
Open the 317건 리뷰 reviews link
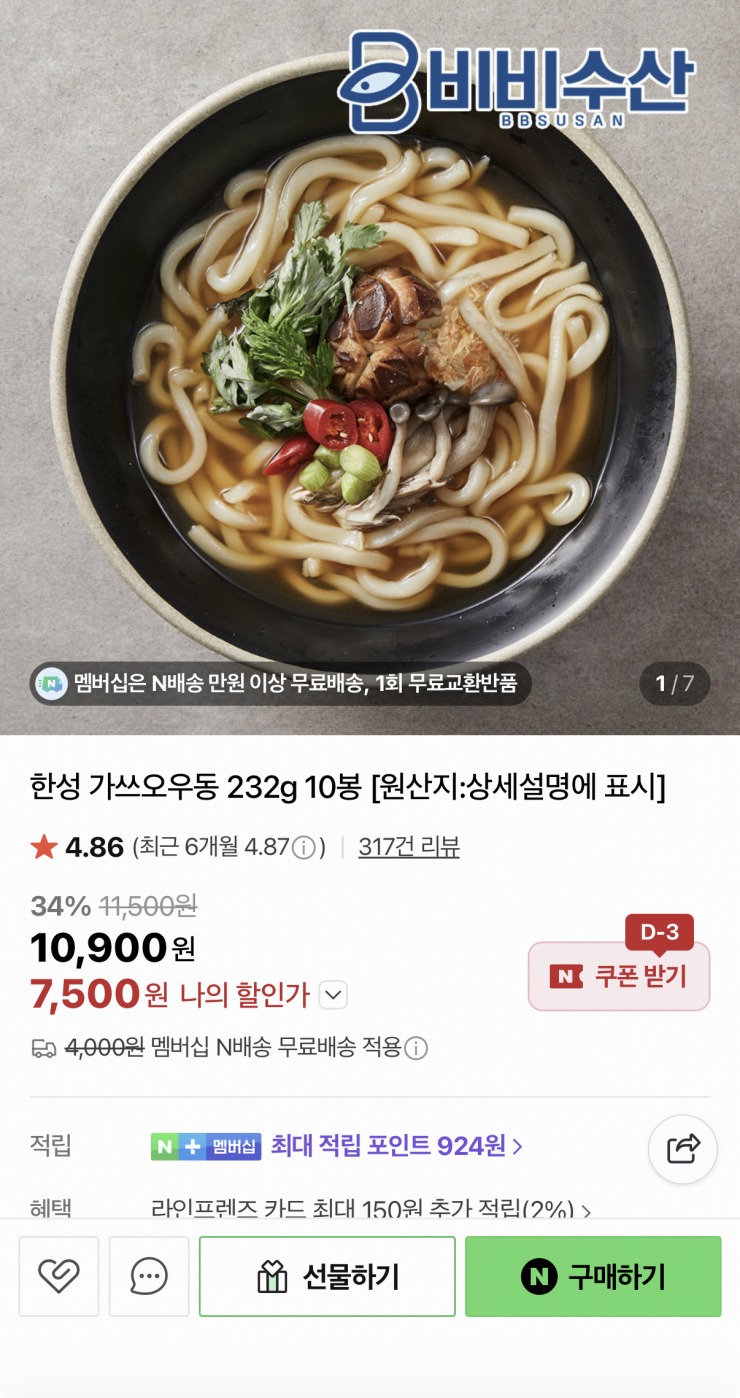408,848
